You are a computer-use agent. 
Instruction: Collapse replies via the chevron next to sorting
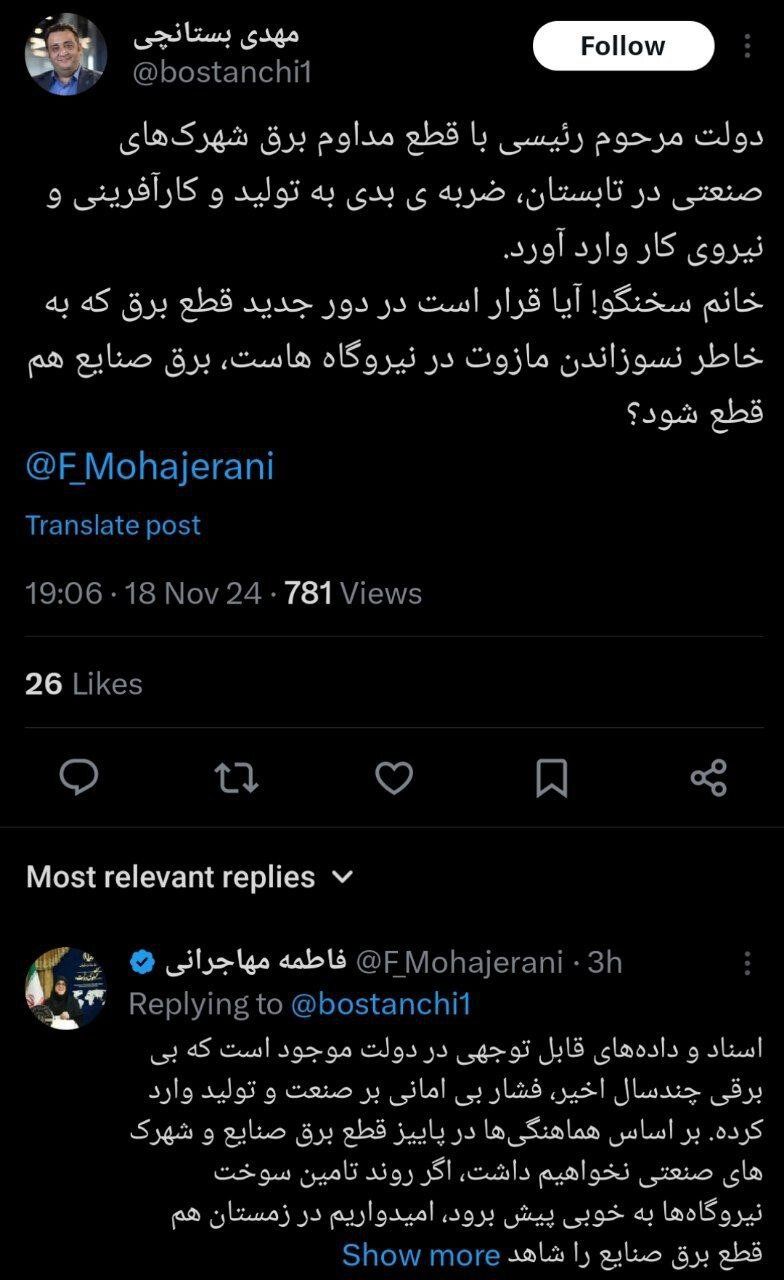pyautogui.click(x=344, y=877)
